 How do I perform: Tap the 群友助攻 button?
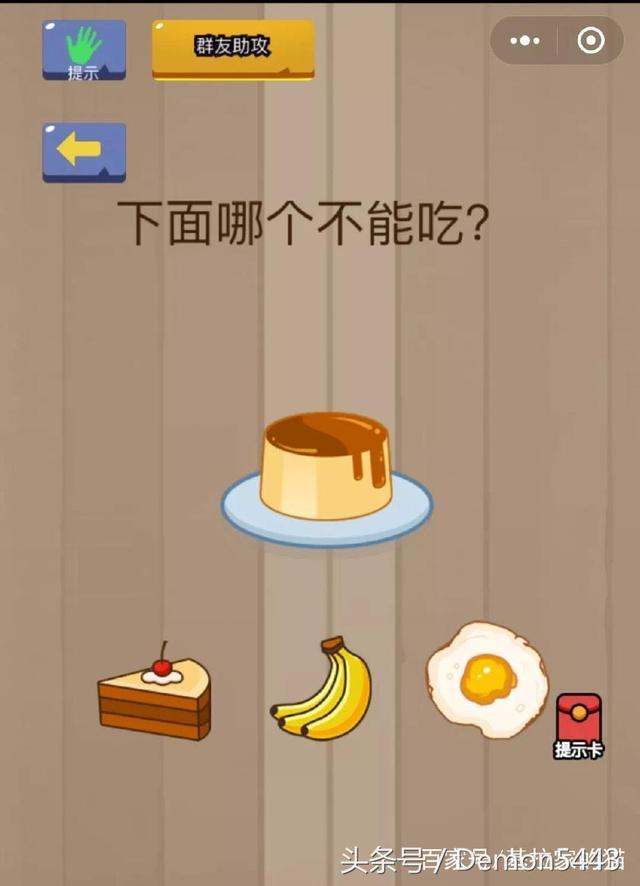tap(233, 49)
